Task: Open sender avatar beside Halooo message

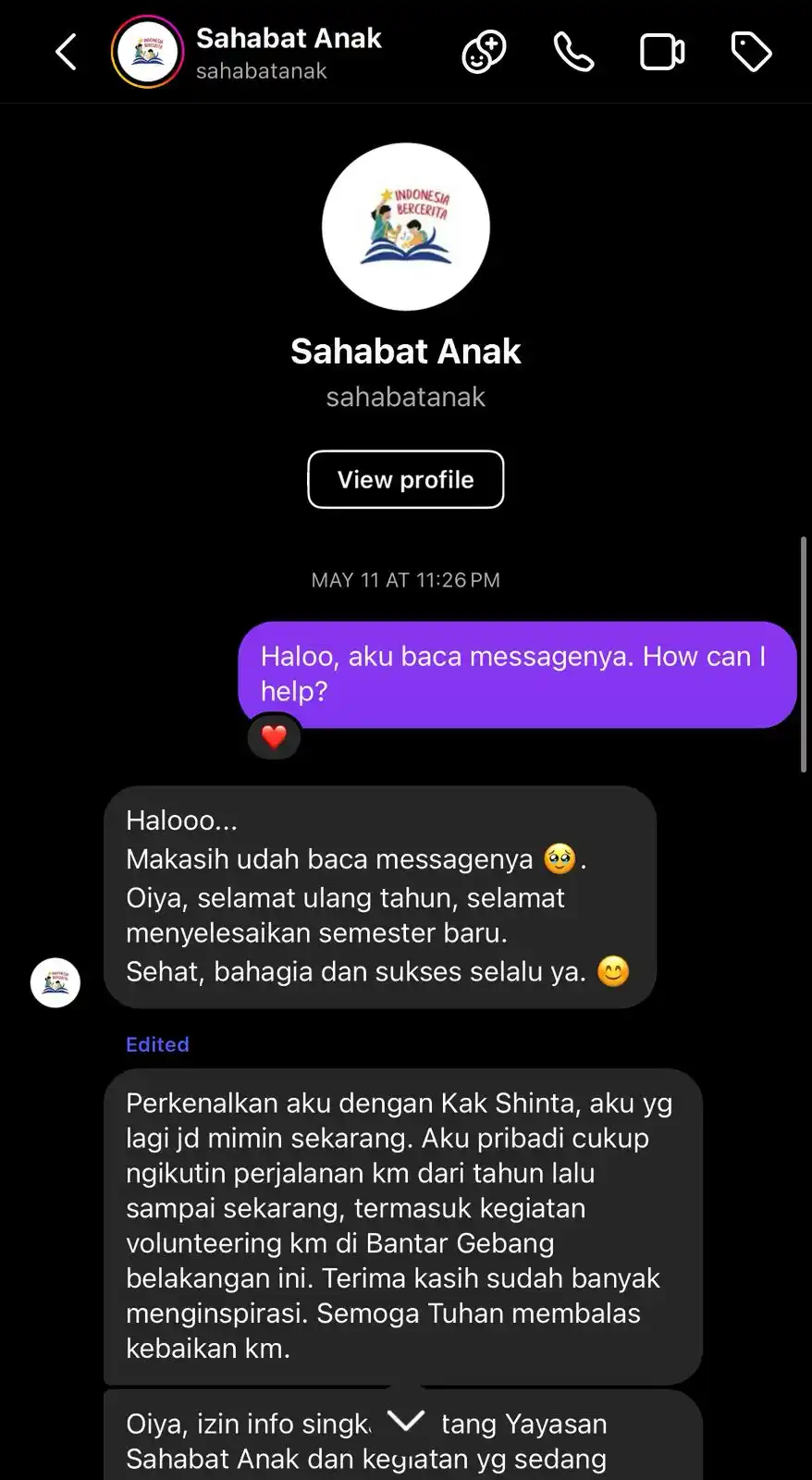Action: pyautogui.click(x=55, y=982)
